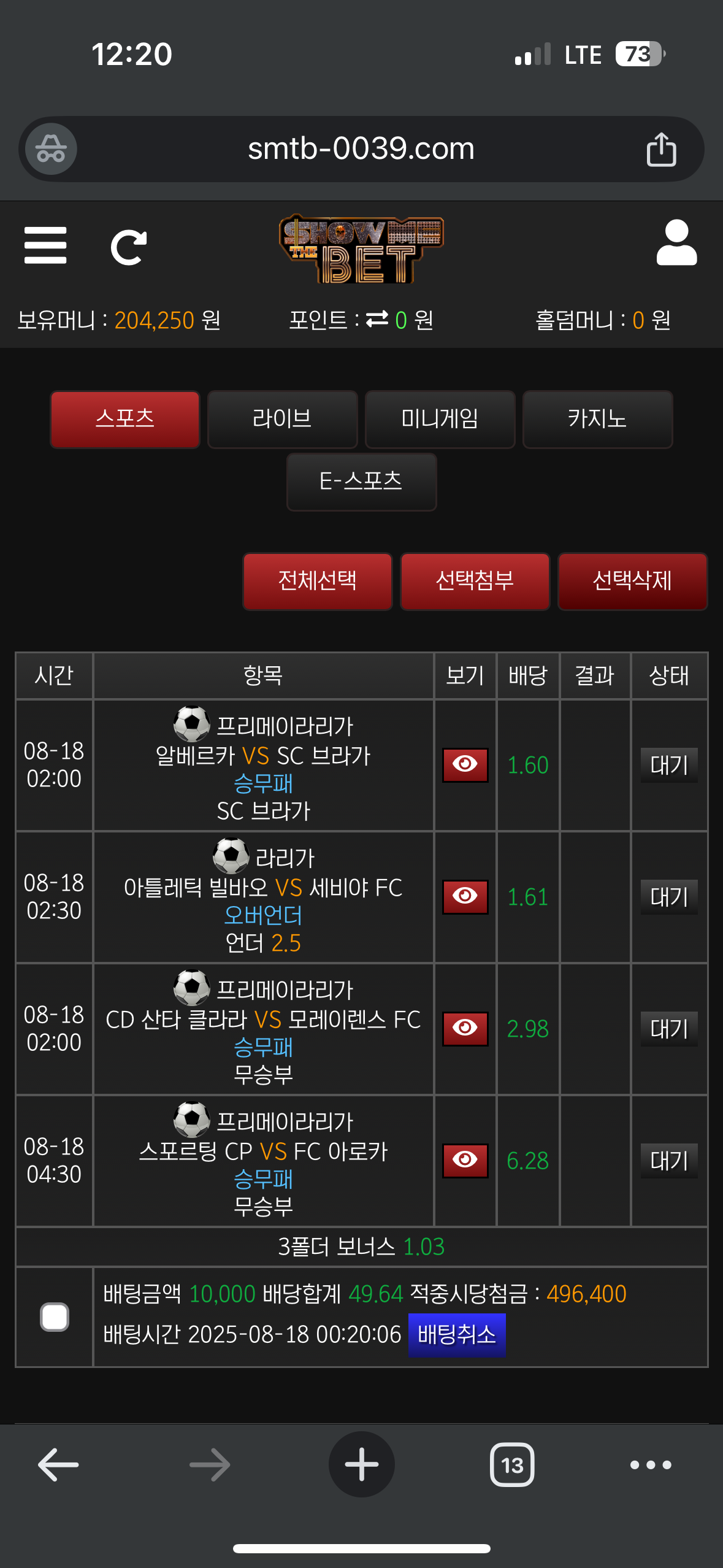View details of the 스포르팅 CP VS FC 아로카 match
The width and height of the screenshot is (723, 1568).
(465, 1160)
